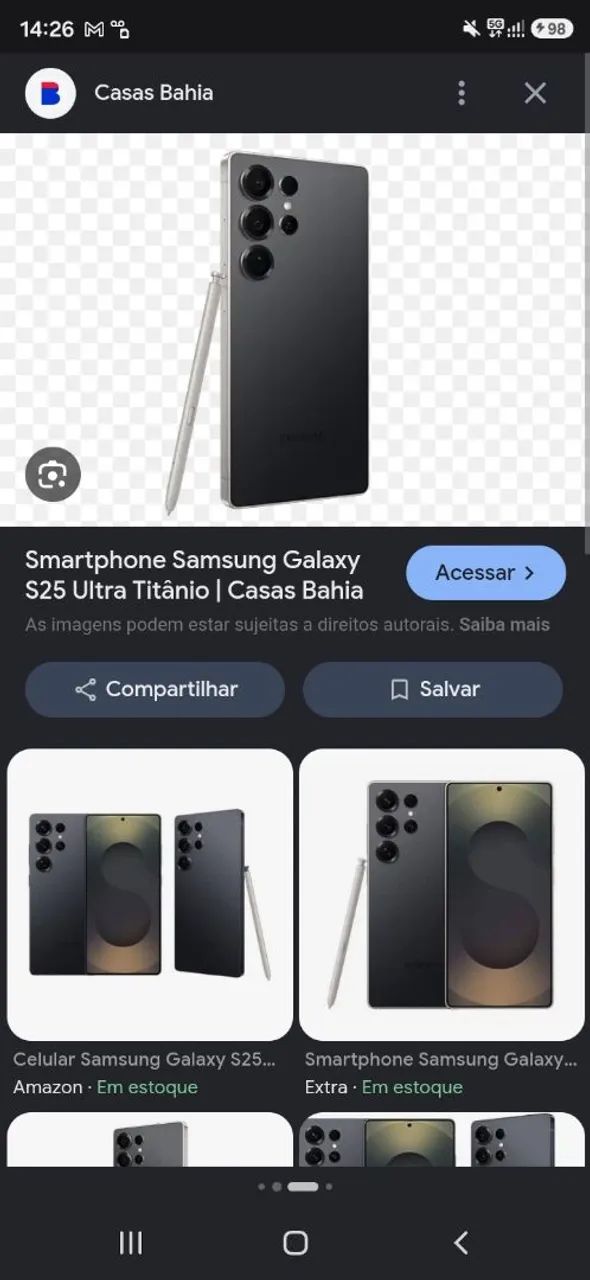
Task: Open the Saiba mais copyright link
Action: 504,625
